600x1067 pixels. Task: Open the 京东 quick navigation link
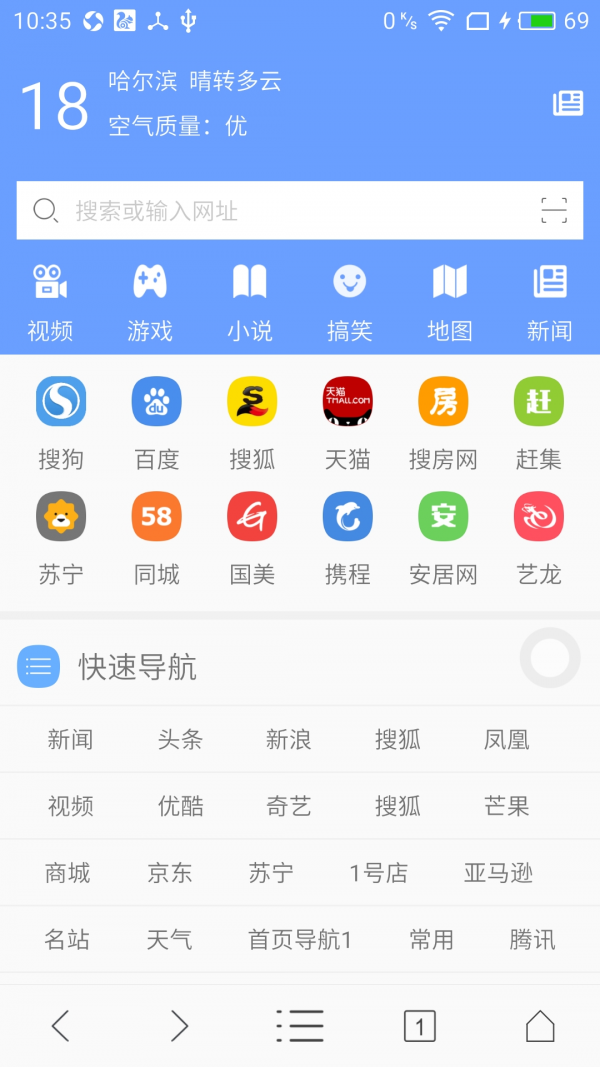(x=169, y=873)
